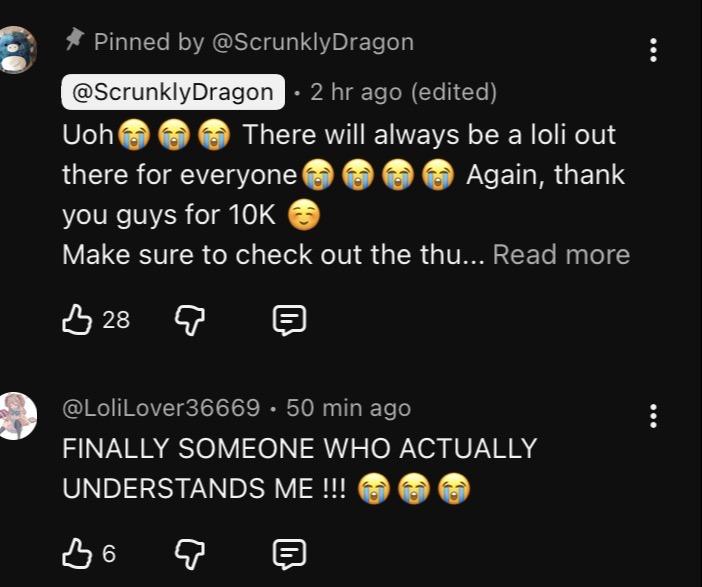Open the @ScrunklyDragon channel name chip

(173, 92)
